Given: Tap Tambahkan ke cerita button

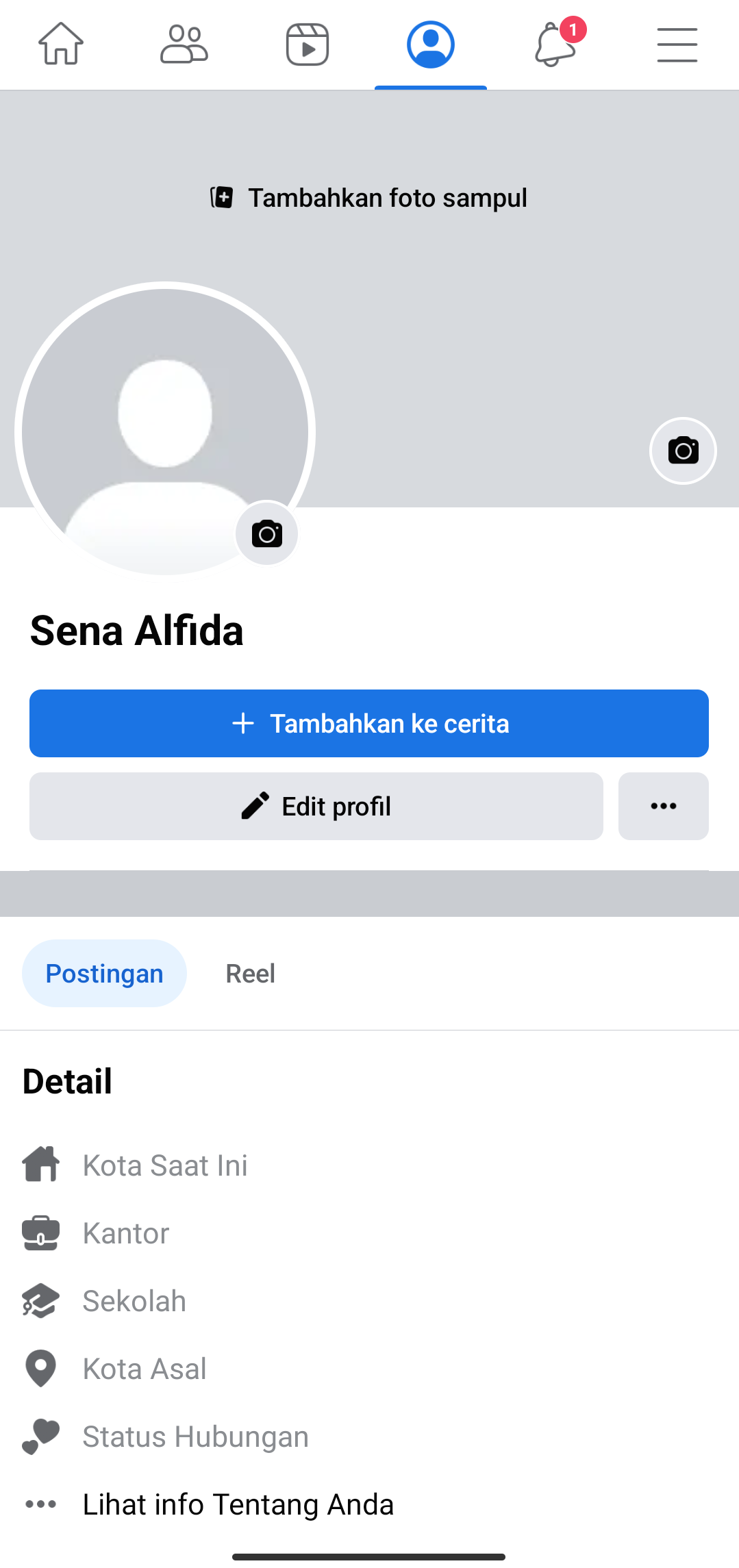Looking at the screenshot, I should point(369,723).
